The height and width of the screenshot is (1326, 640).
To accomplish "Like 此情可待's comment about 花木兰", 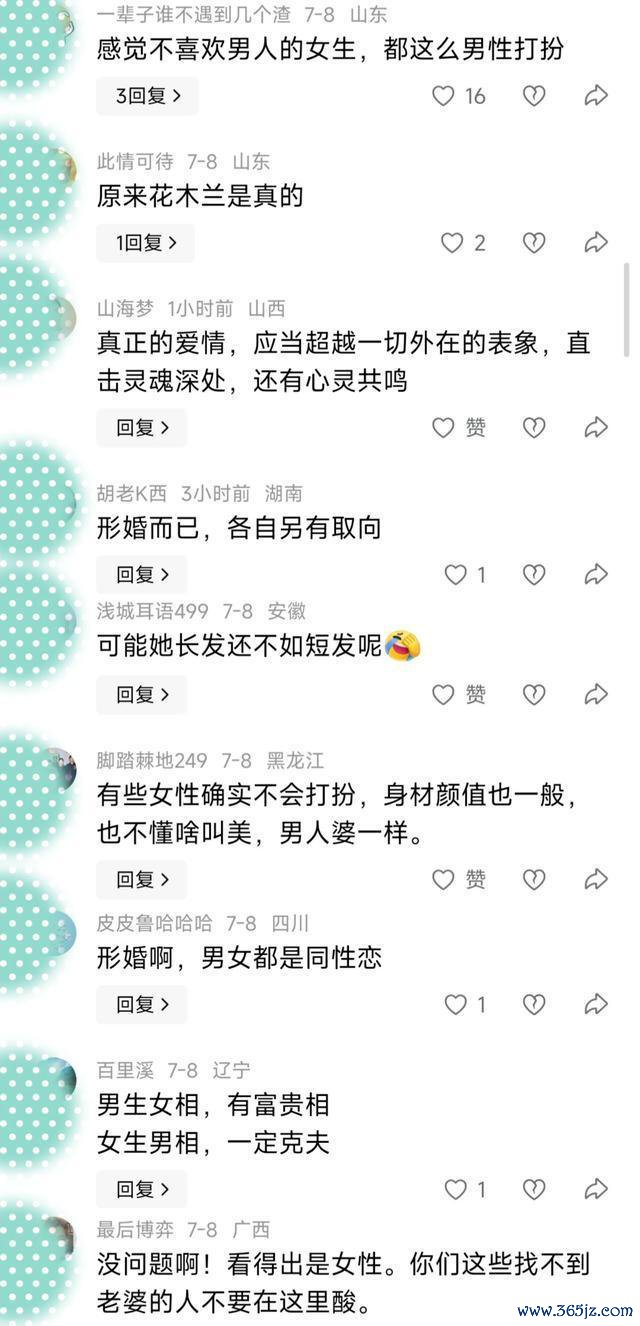I will 453,243.
